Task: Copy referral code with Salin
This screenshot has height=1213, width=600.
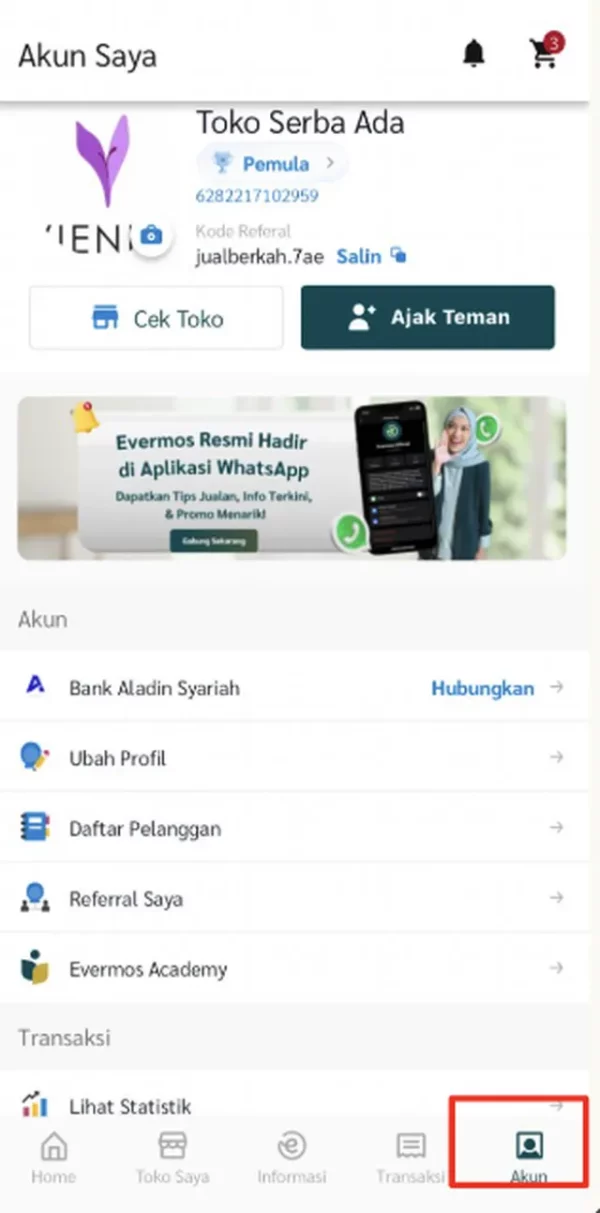Action: (370, 256)
